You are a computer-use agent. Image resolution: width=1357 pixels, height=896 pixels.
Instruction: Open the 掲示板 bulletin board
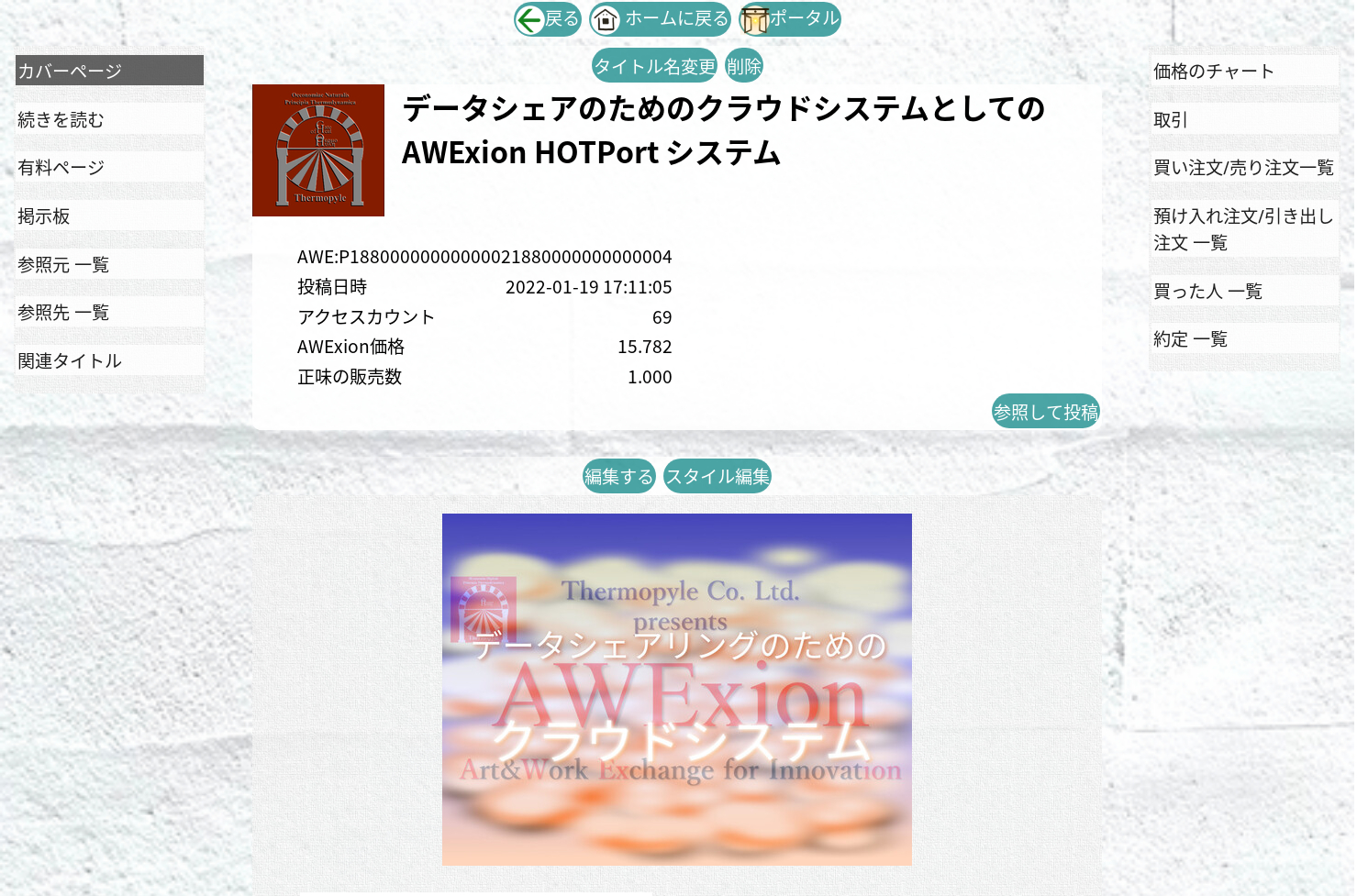coord(109,216)
